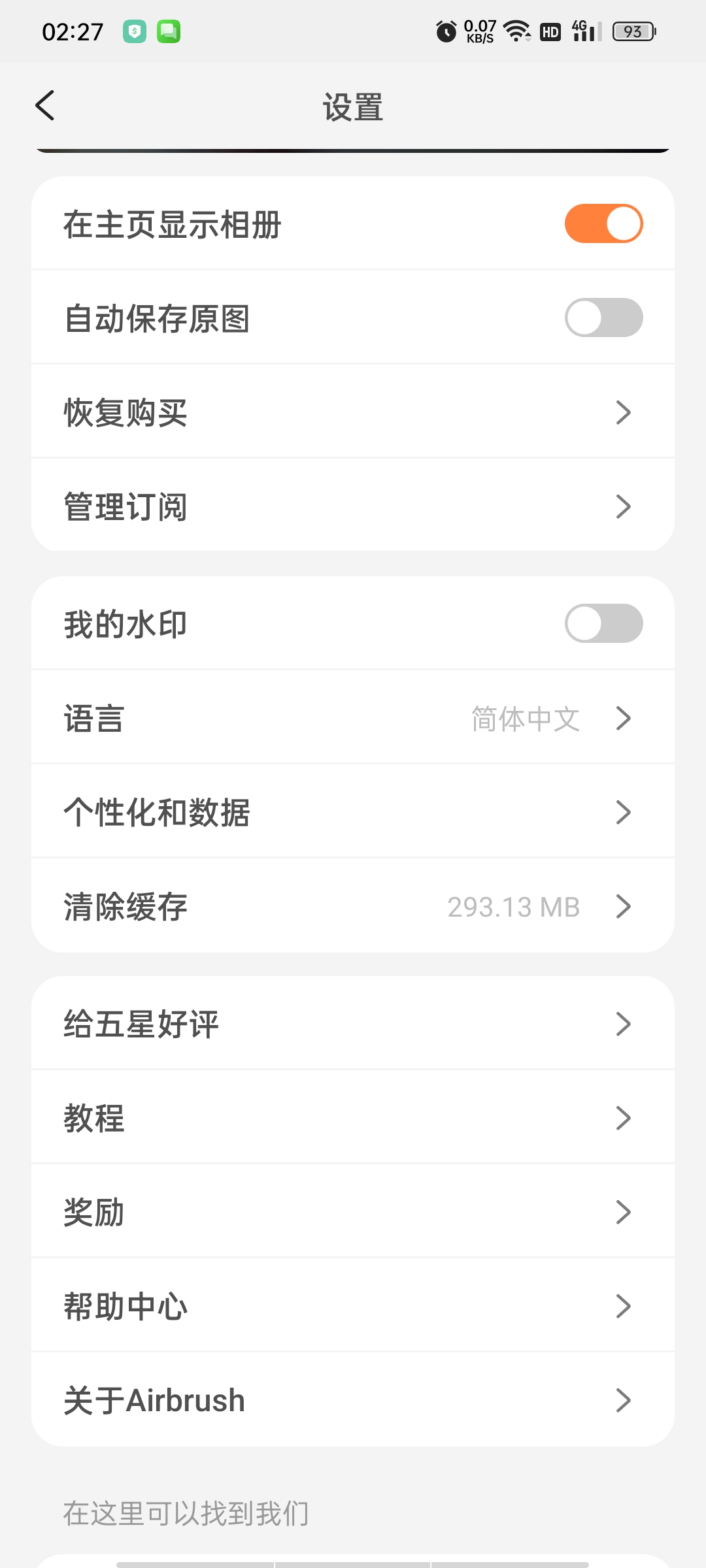Tap 清除缓存 to clear 293.13 MB

click(x=353, y=906)
